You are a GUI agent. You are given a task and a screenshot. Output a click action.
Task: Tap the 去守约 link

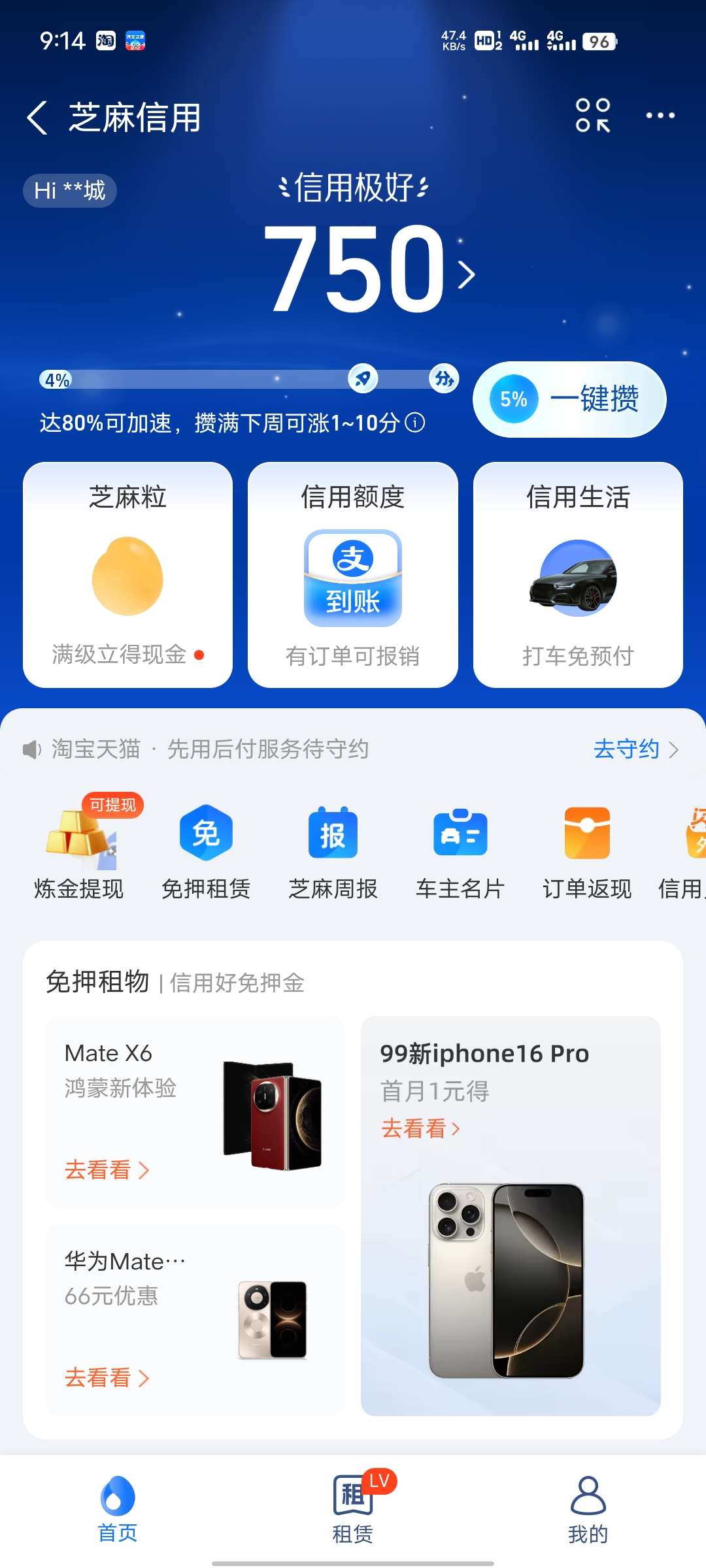click(635, 749)
